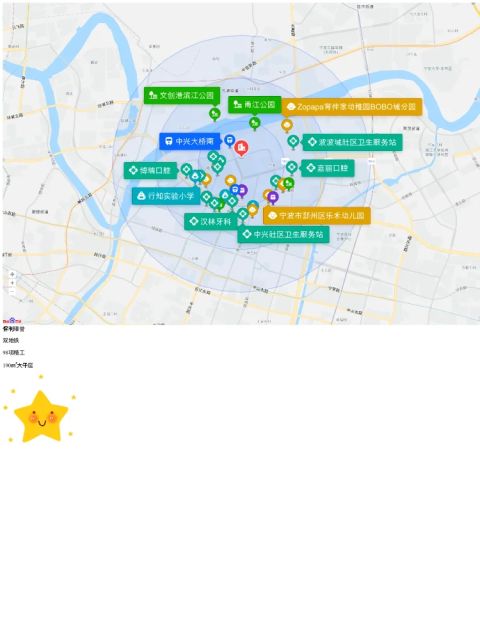Tap the red property marker at map center
480x640 pixels.
click(x=241, y=148)
